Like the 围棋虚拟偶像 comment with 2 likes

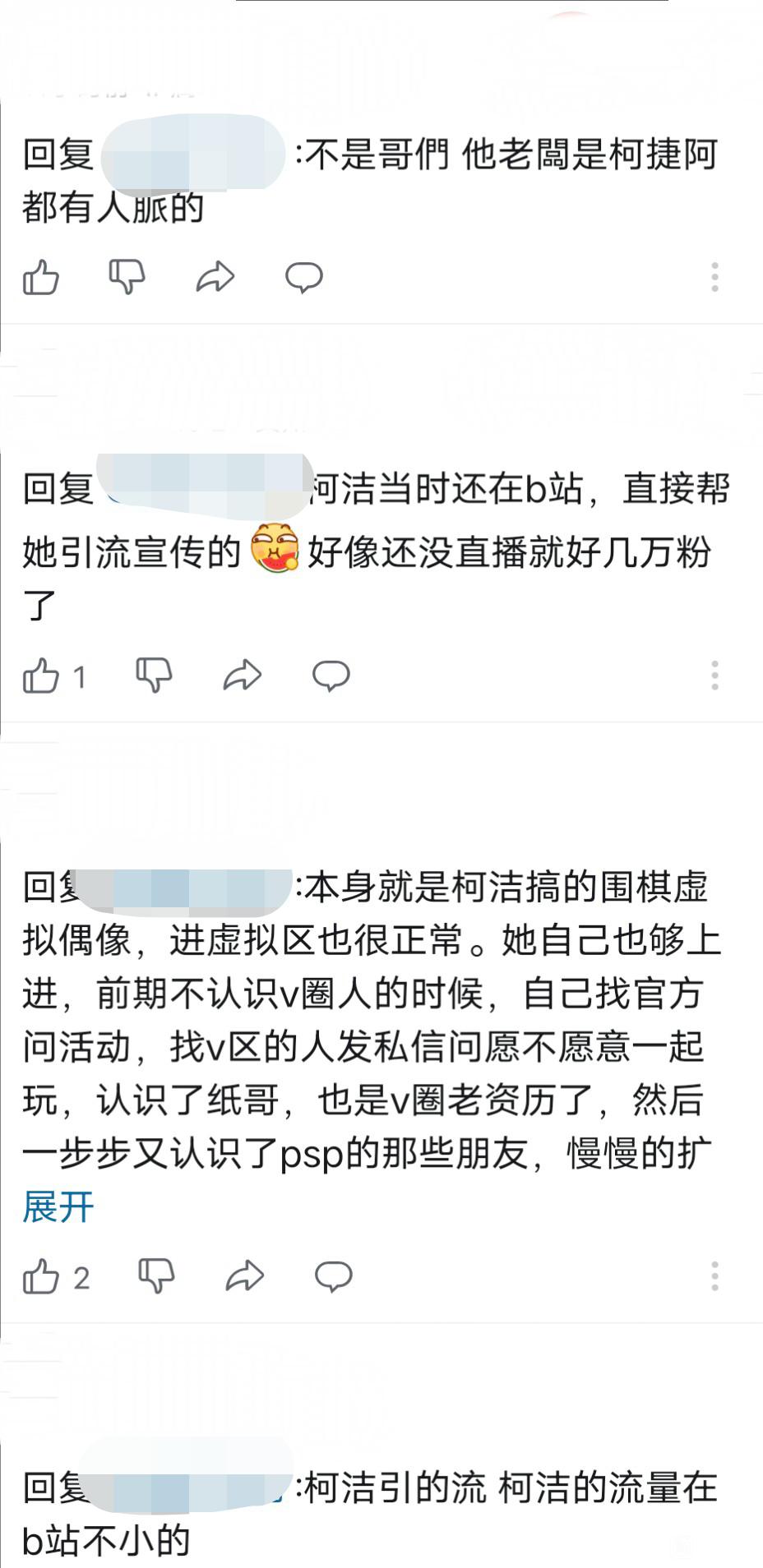click(x=41, y=1277)
